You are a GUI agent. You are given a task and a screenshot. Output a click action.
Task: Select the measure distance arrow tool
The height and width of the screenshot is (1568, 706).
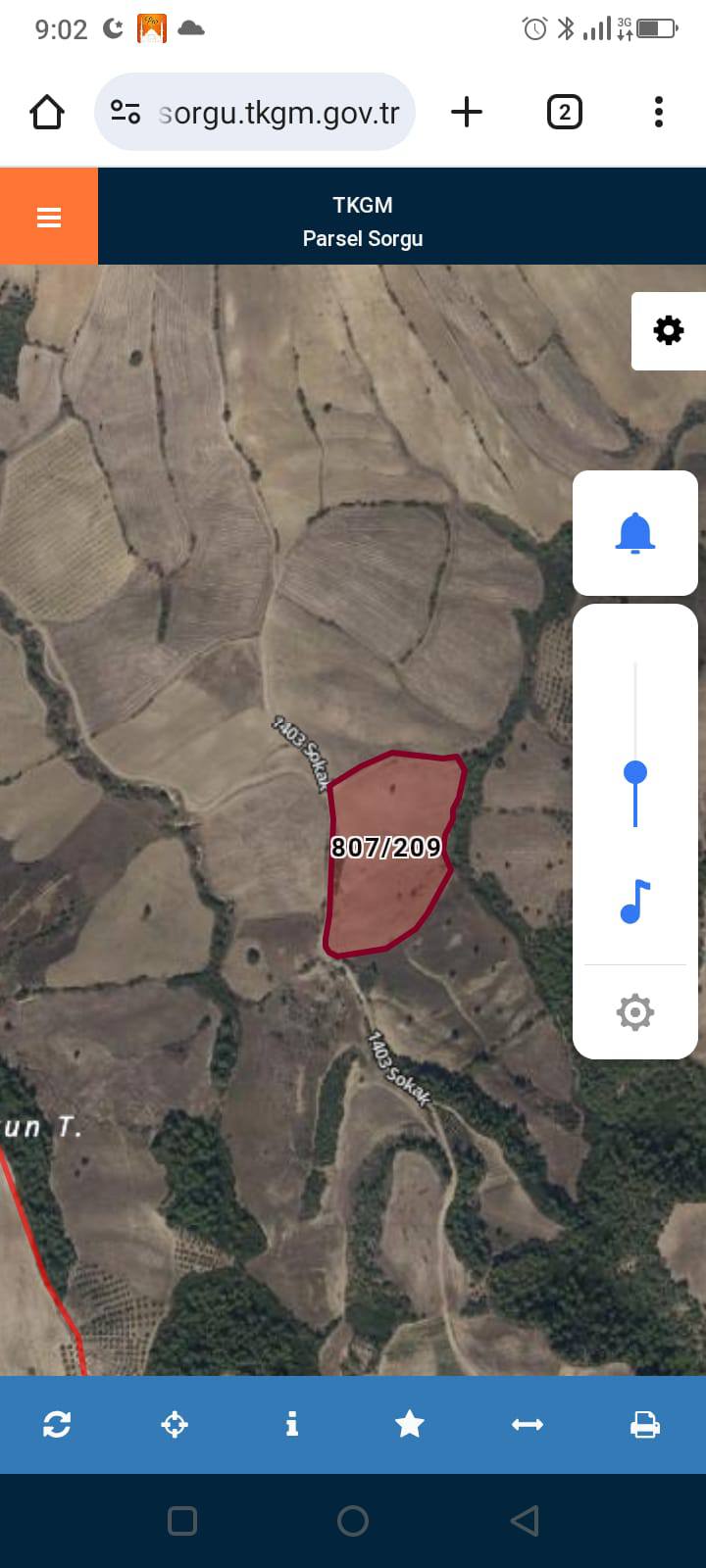528,1424
